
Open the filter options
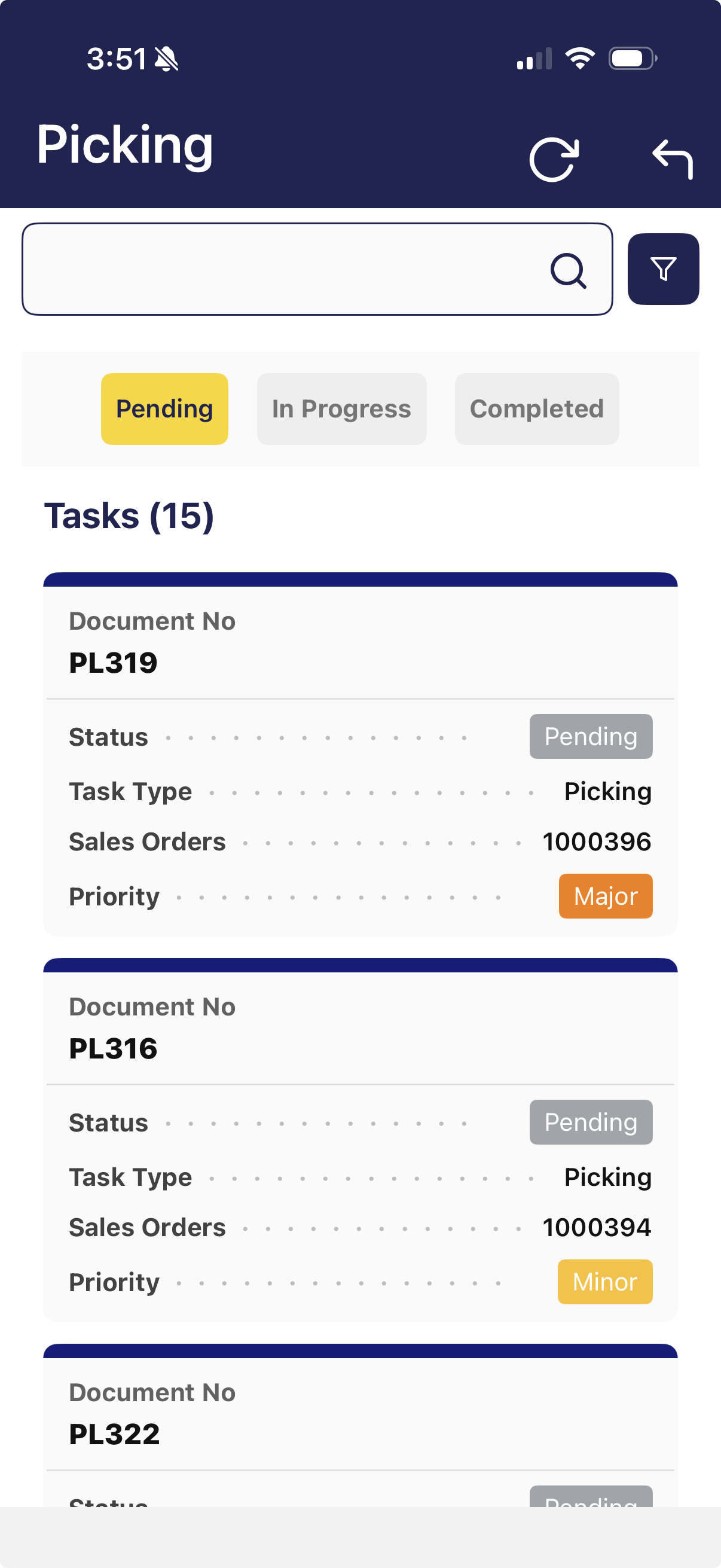[x=663, y=269]
